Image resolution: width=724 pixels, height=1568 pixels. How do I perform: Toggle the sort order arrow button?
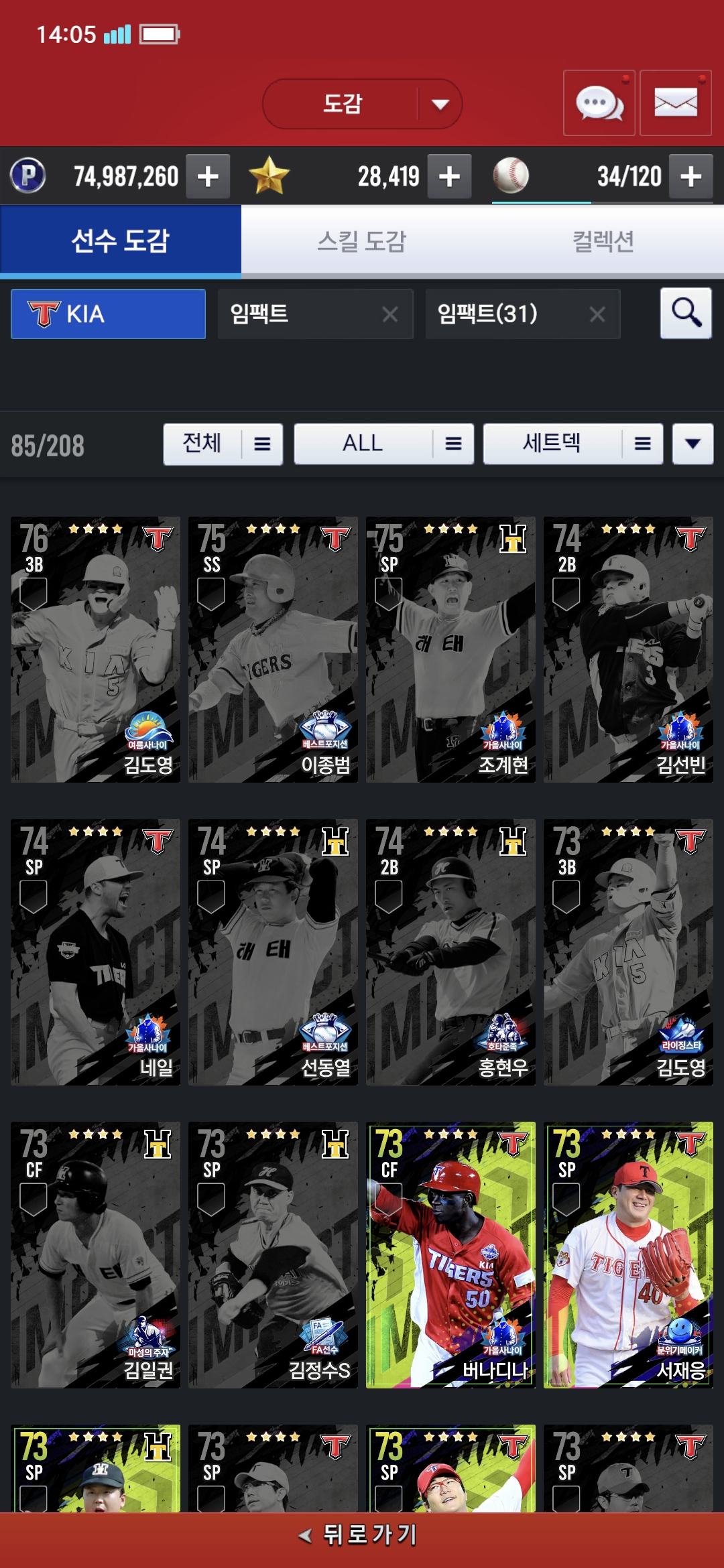(692, 444)
